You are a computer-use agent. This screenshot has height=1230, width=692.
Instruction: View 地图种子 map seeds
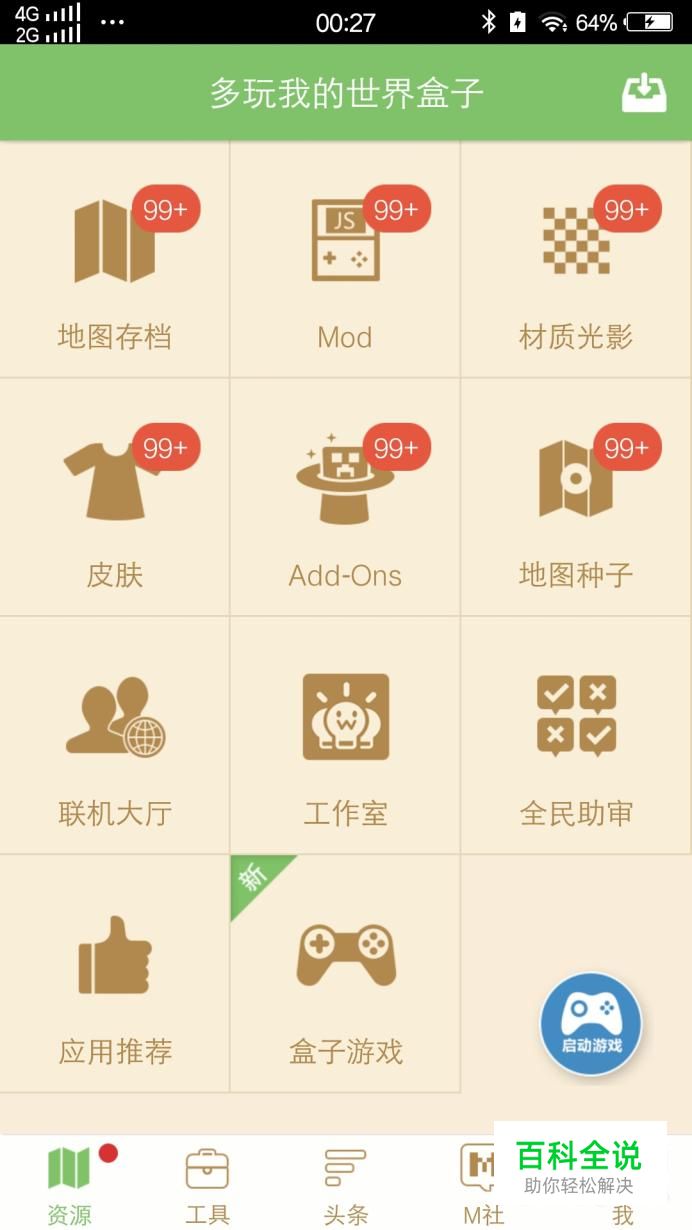pos(576,498)
